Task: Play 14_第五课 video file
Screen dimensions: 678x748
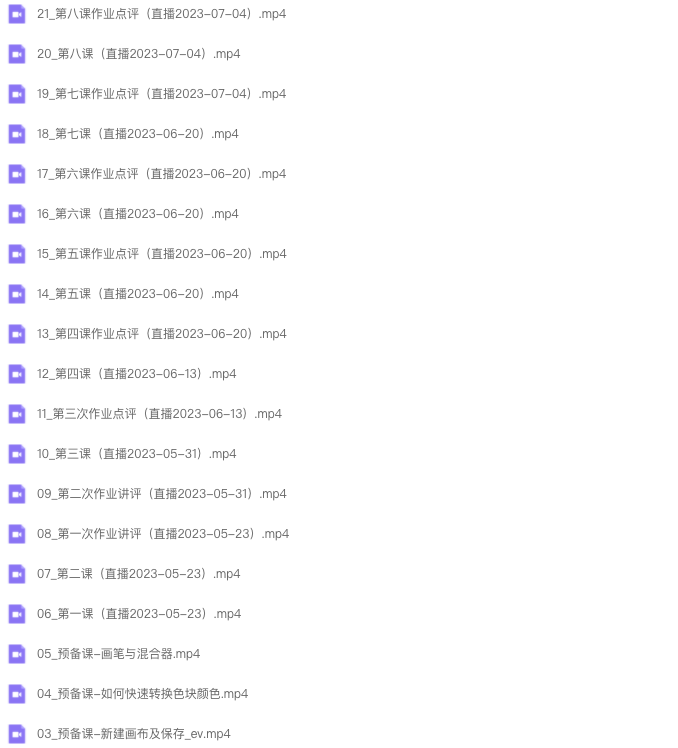Action: click(137, 294)
